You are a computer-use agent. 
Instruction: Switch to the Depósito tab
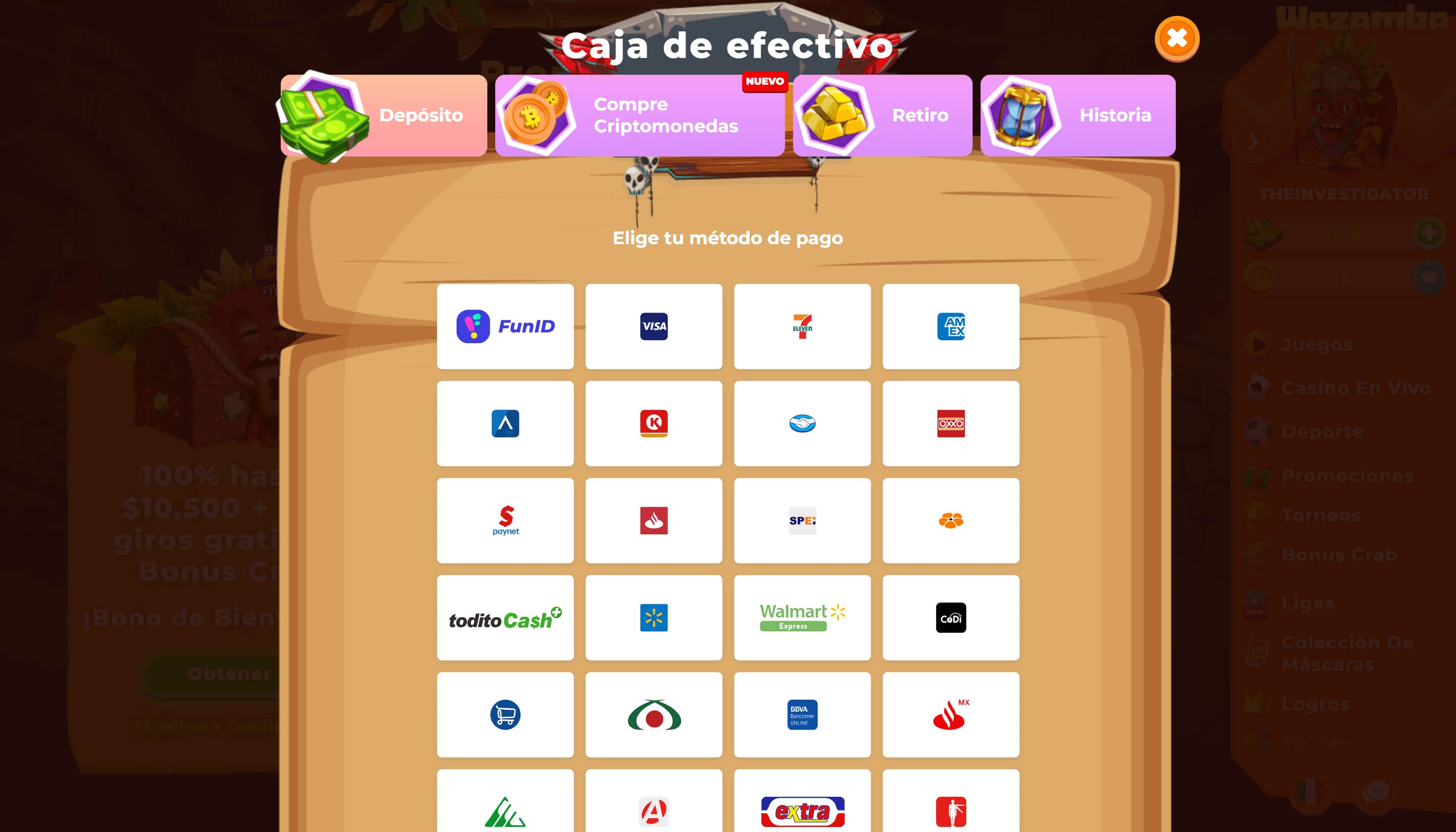(384, 115)
